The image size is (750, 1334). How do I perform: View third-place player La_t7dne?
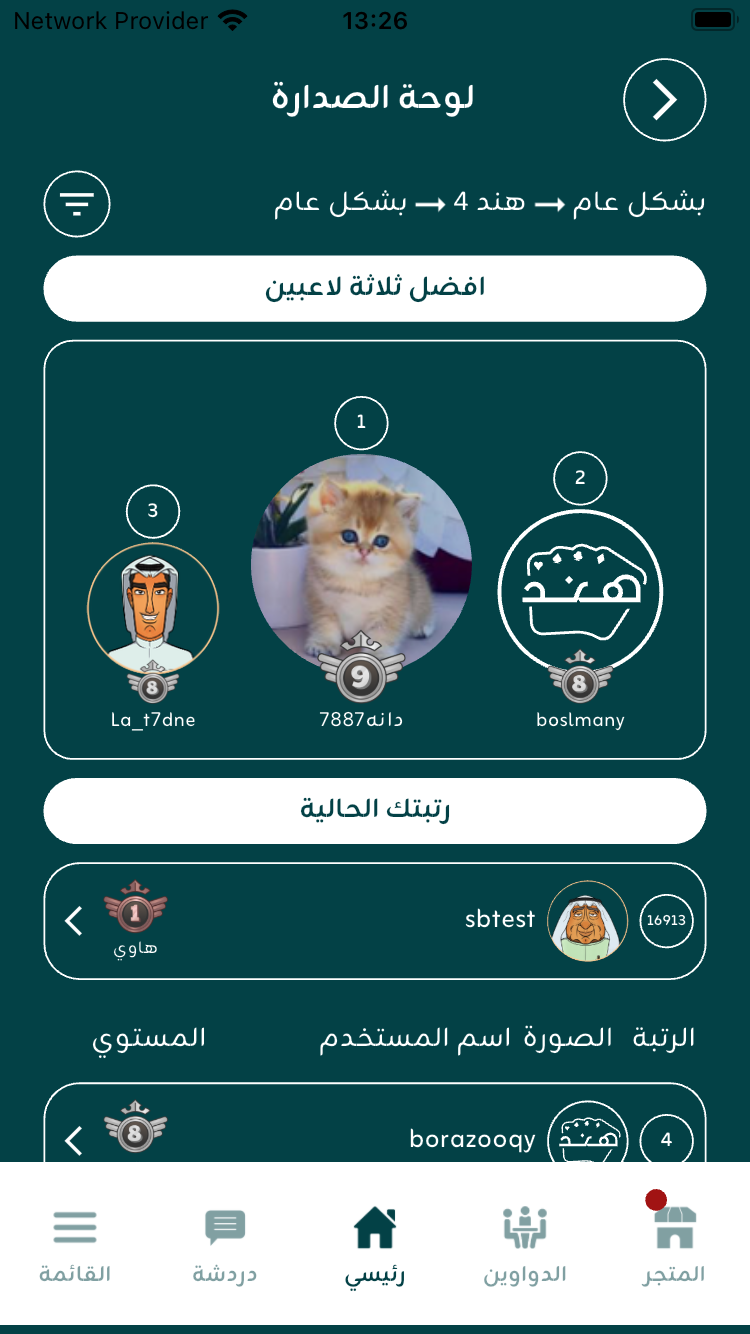(153, 608)
